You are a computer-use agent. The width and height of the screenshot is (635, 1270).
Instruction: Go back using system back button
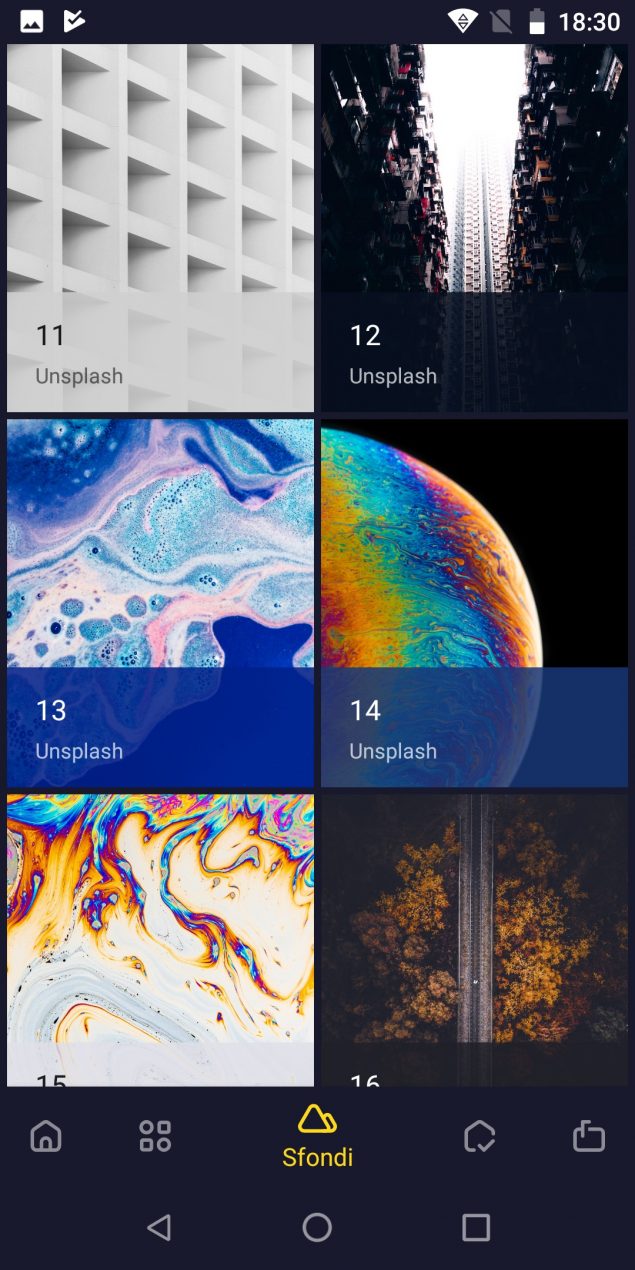pos(158,1227)
